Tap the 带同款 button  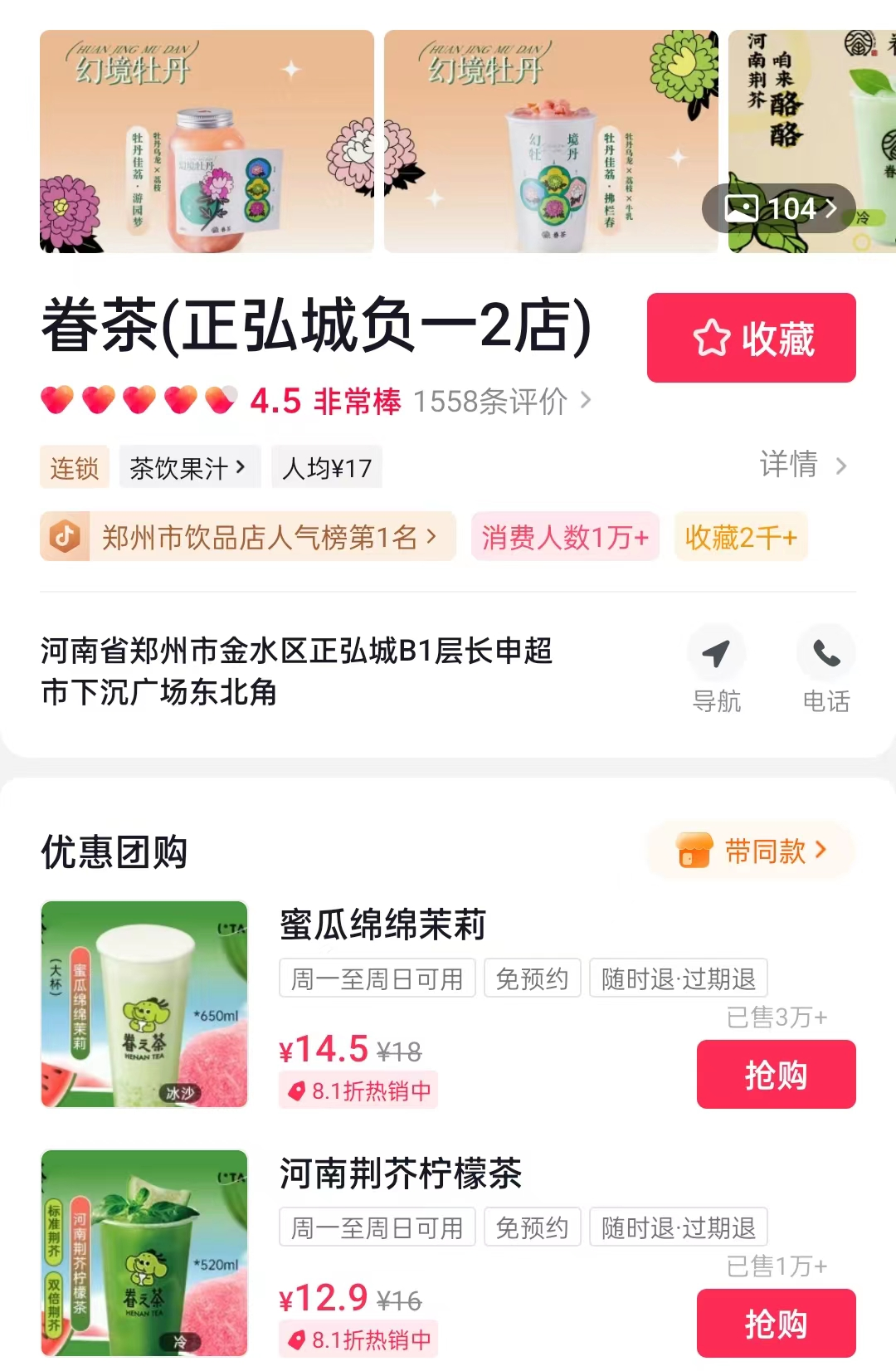751,851
